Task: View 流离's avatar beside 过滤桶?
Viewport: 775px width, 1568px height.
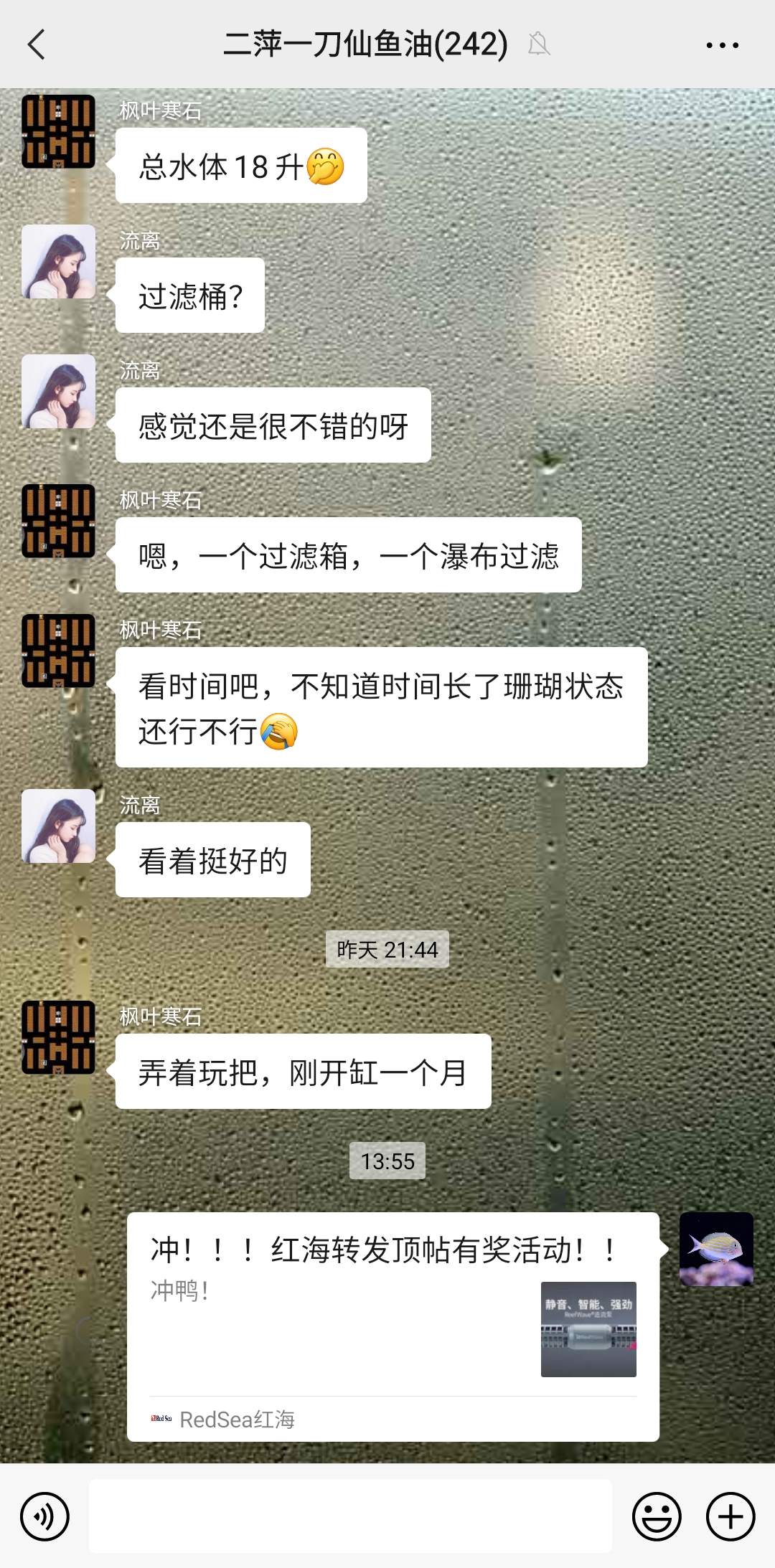Action: (x=59, y=262)
